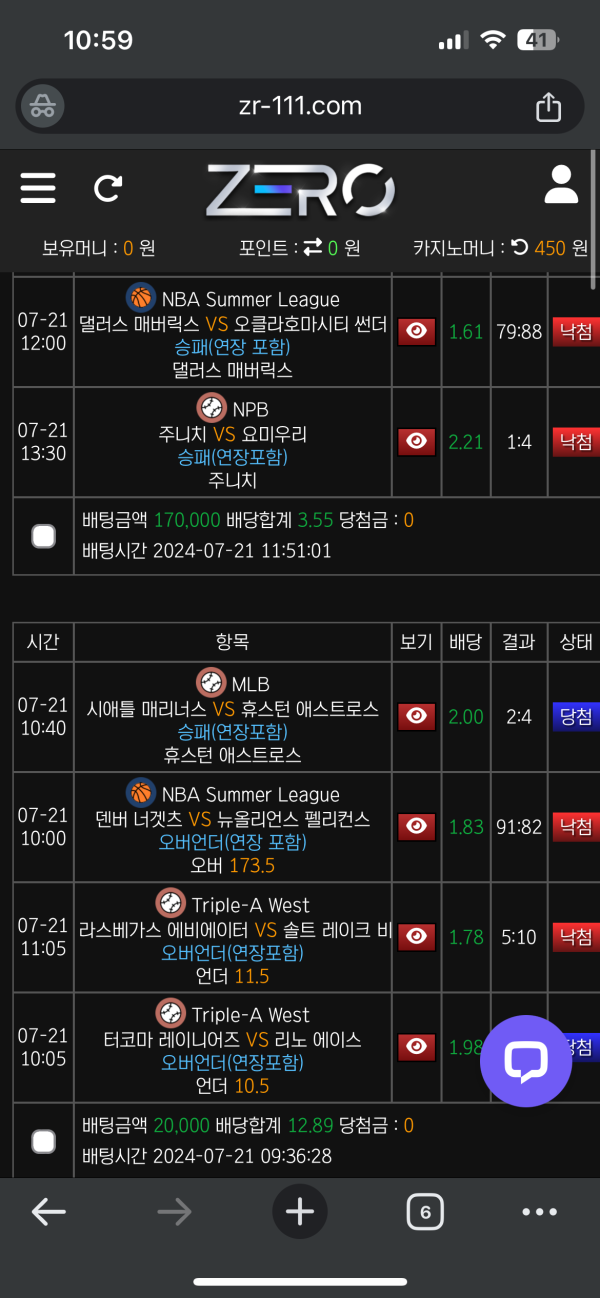Open the tab switcher showing 6 tabs

425,1213
